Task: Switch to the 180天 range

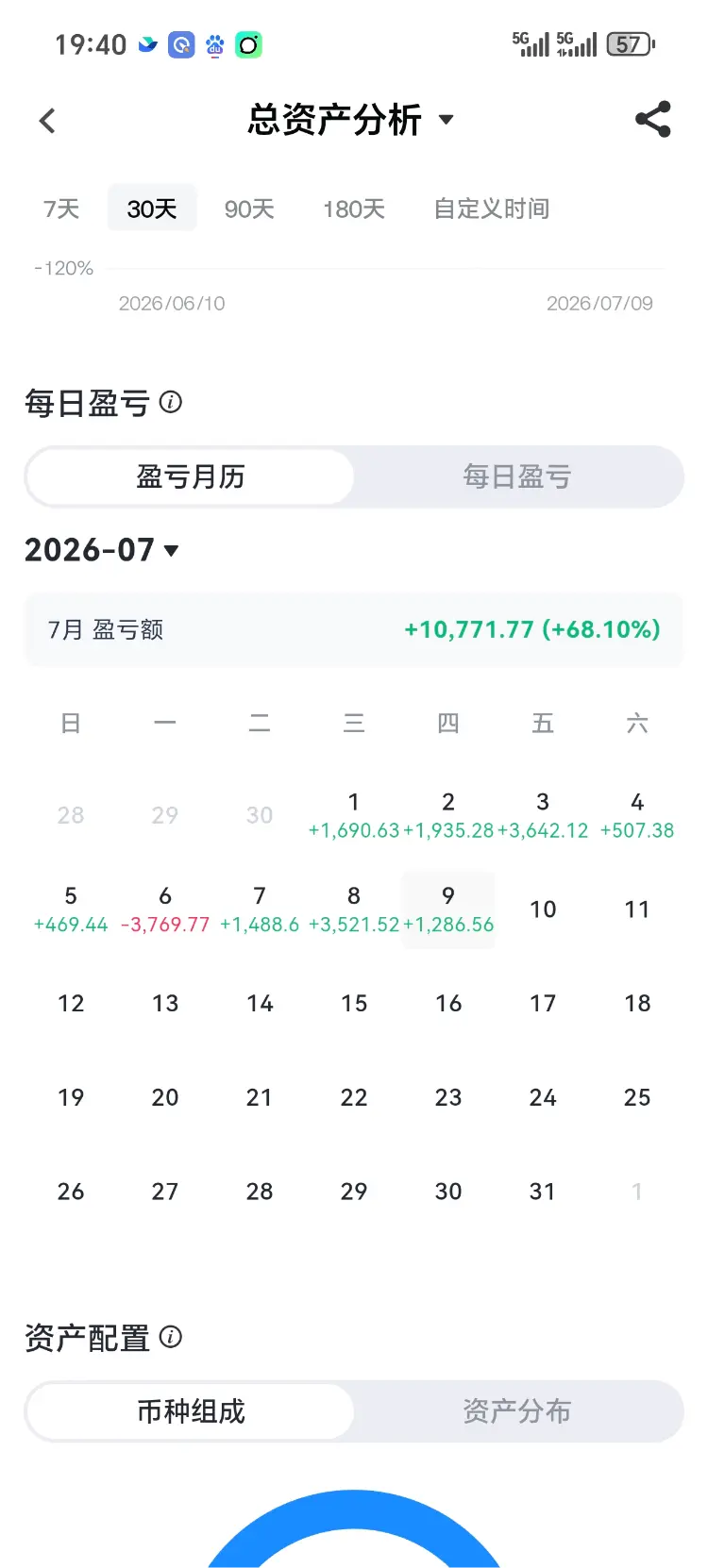Action: click(354, 209)
